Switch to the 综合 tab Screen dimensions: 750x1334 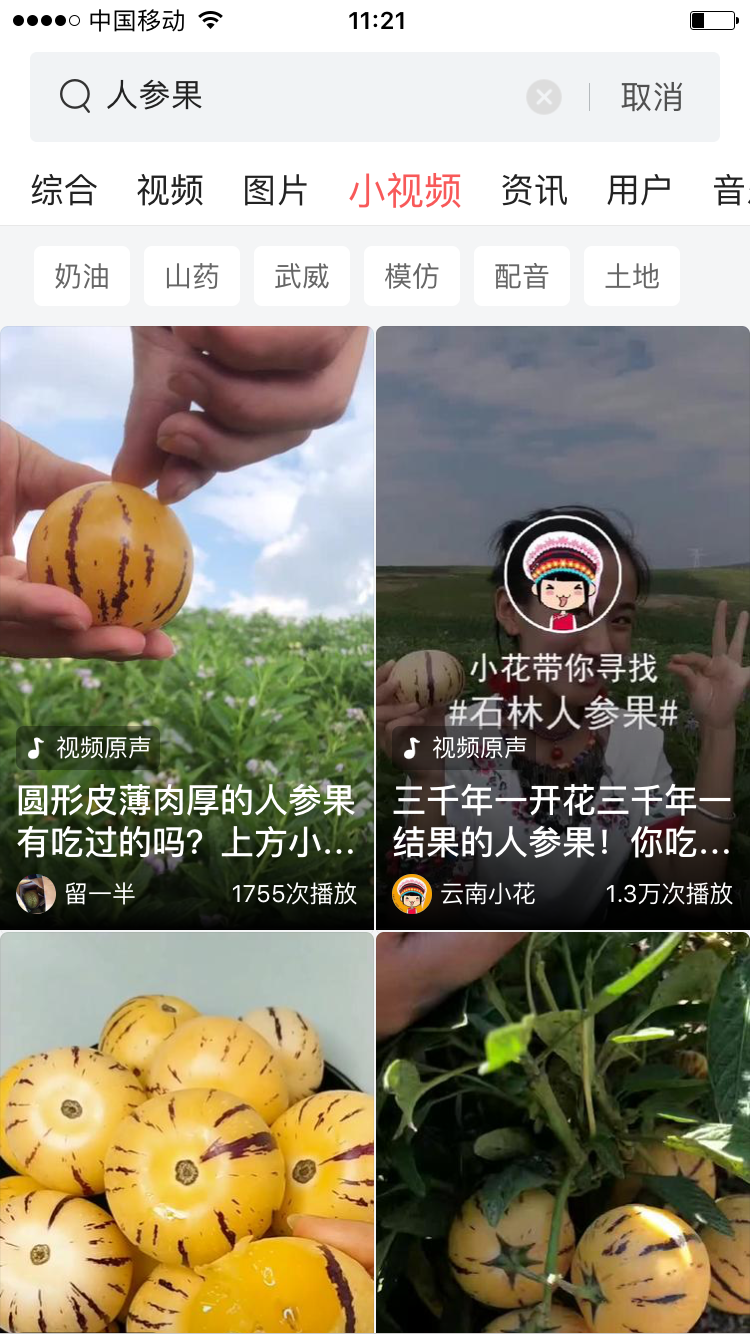coord(64,190)
